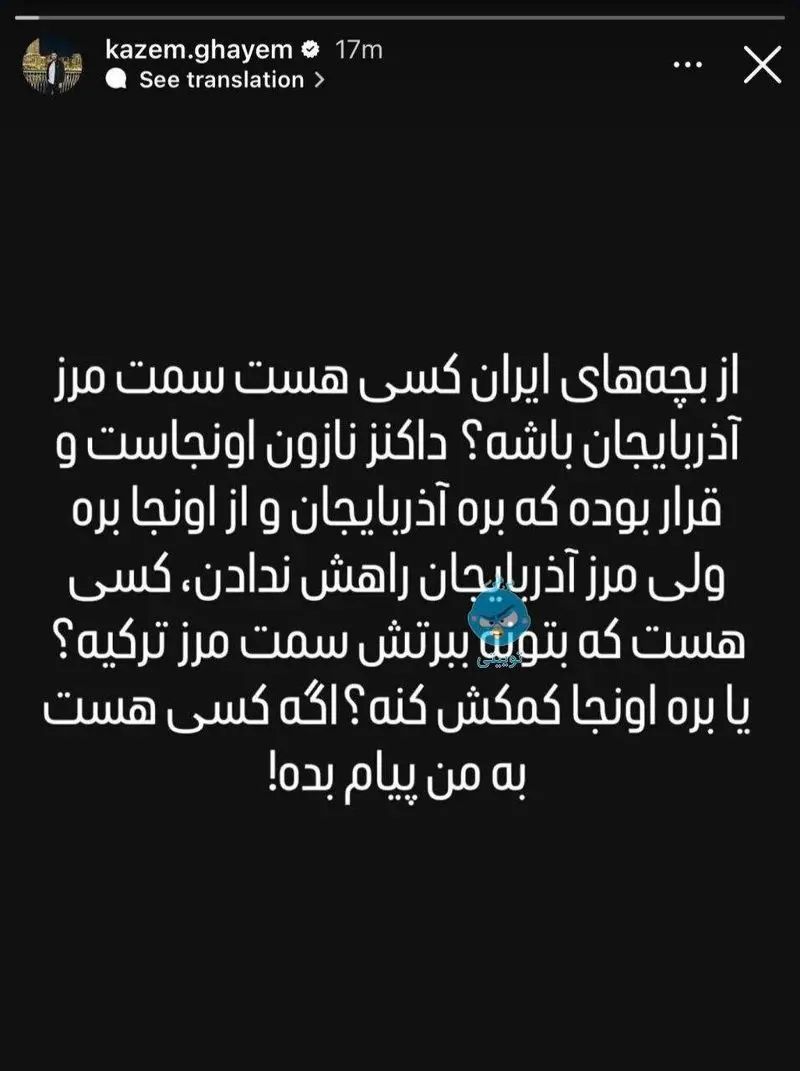Open kazem.ghayem's profile picture
800x1071 pixels.
pyautogui.click(x=52, y=65)
